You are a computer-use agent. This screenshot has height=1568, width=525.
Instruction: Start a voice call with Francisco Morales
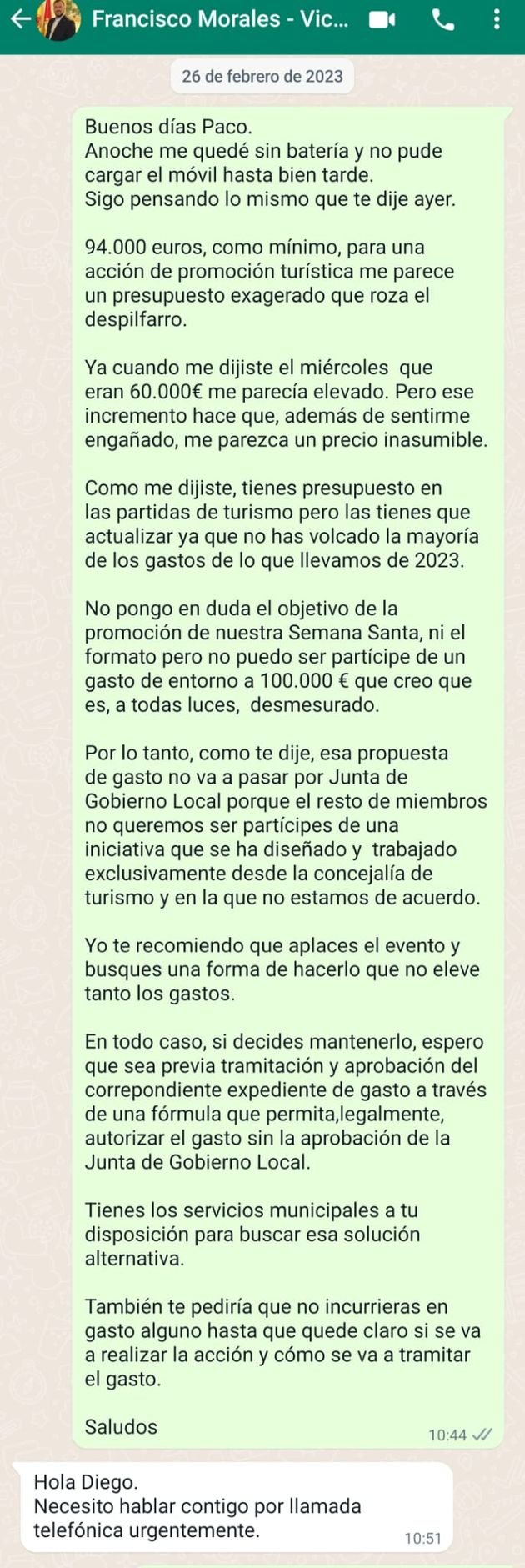coord(443,19)
